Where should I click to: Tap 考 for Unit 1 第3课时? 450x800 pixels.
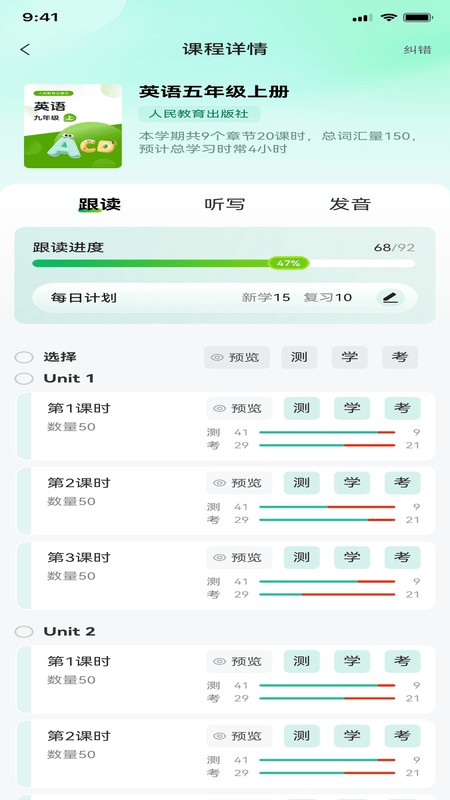[403, 557]
